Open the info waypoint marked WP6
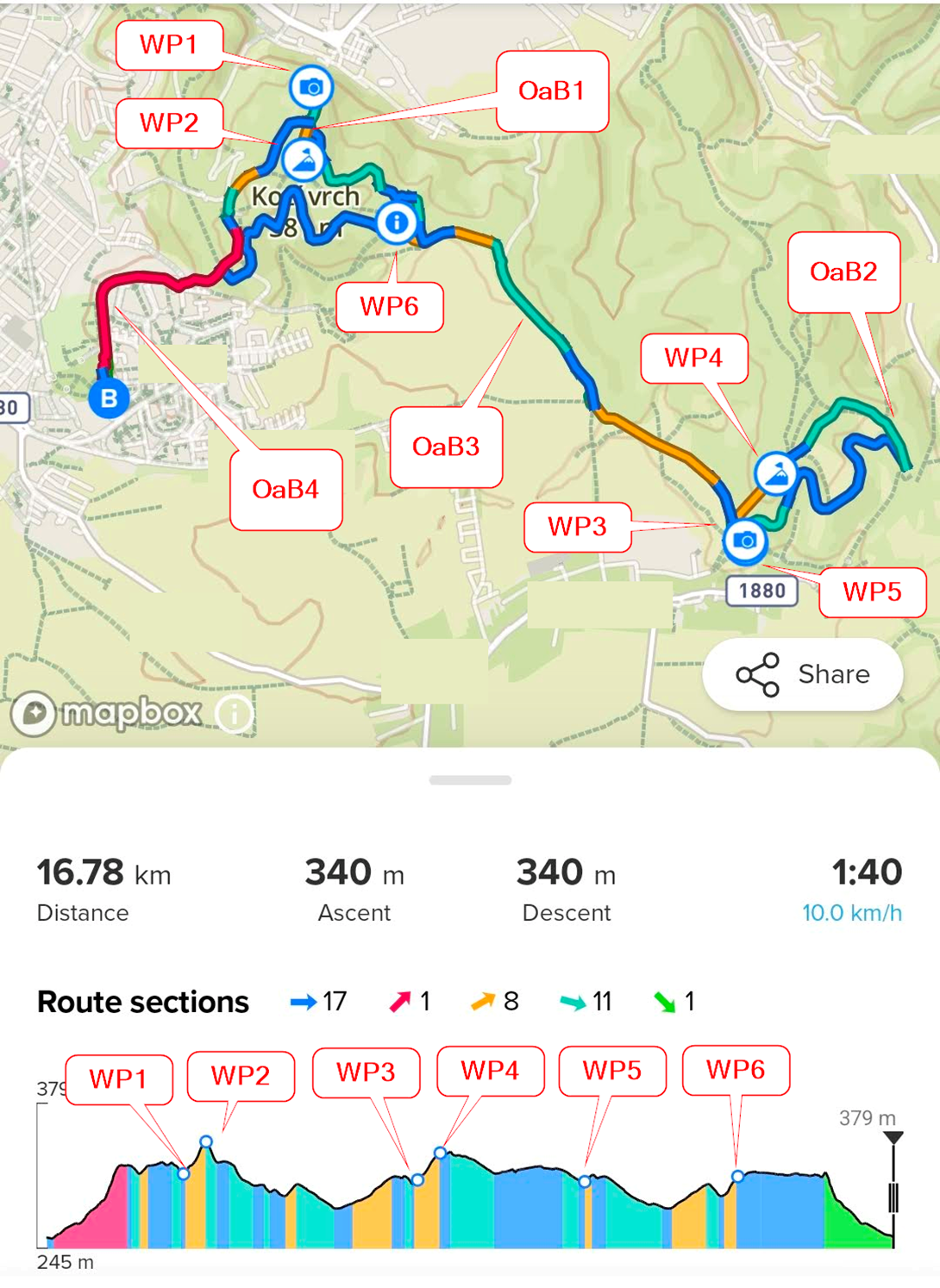Image resolution: width=940 pixels, height=1288 pixels. click(396, 222)
